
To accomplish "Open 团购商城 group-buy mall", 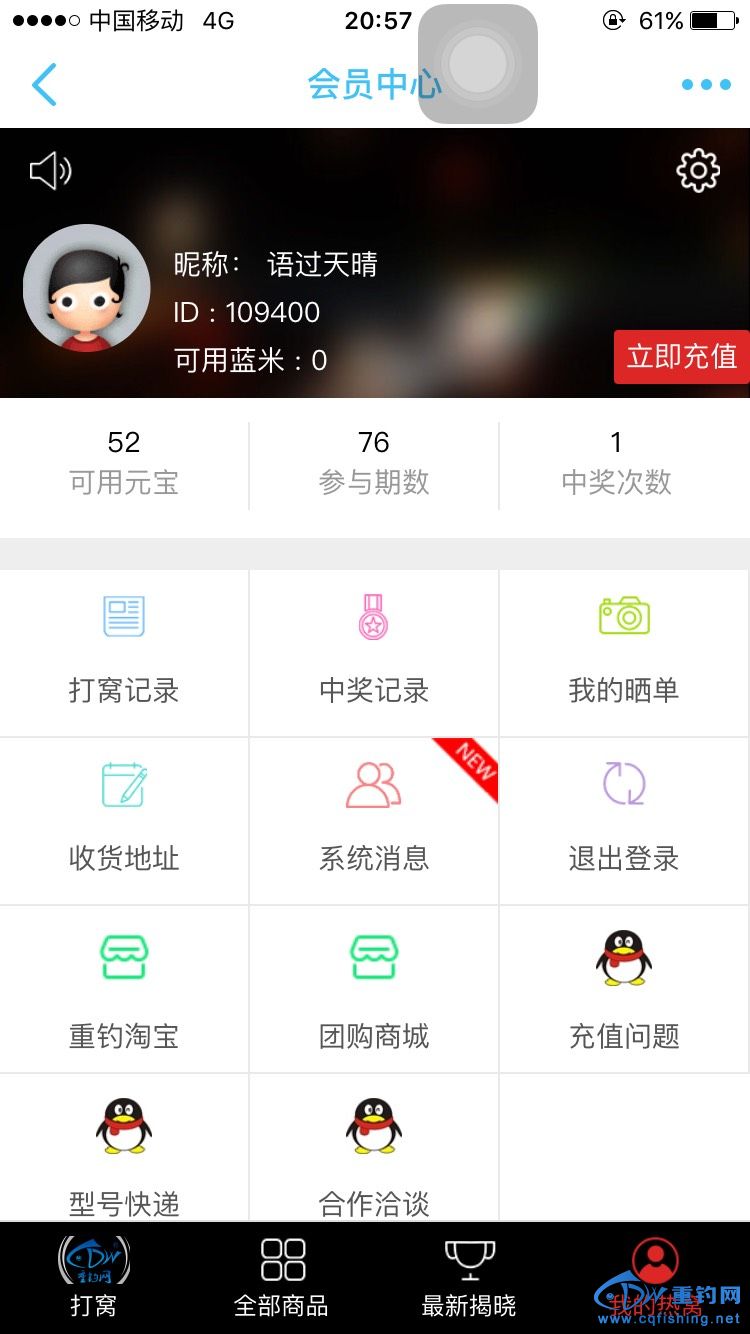I will point(374,988).
